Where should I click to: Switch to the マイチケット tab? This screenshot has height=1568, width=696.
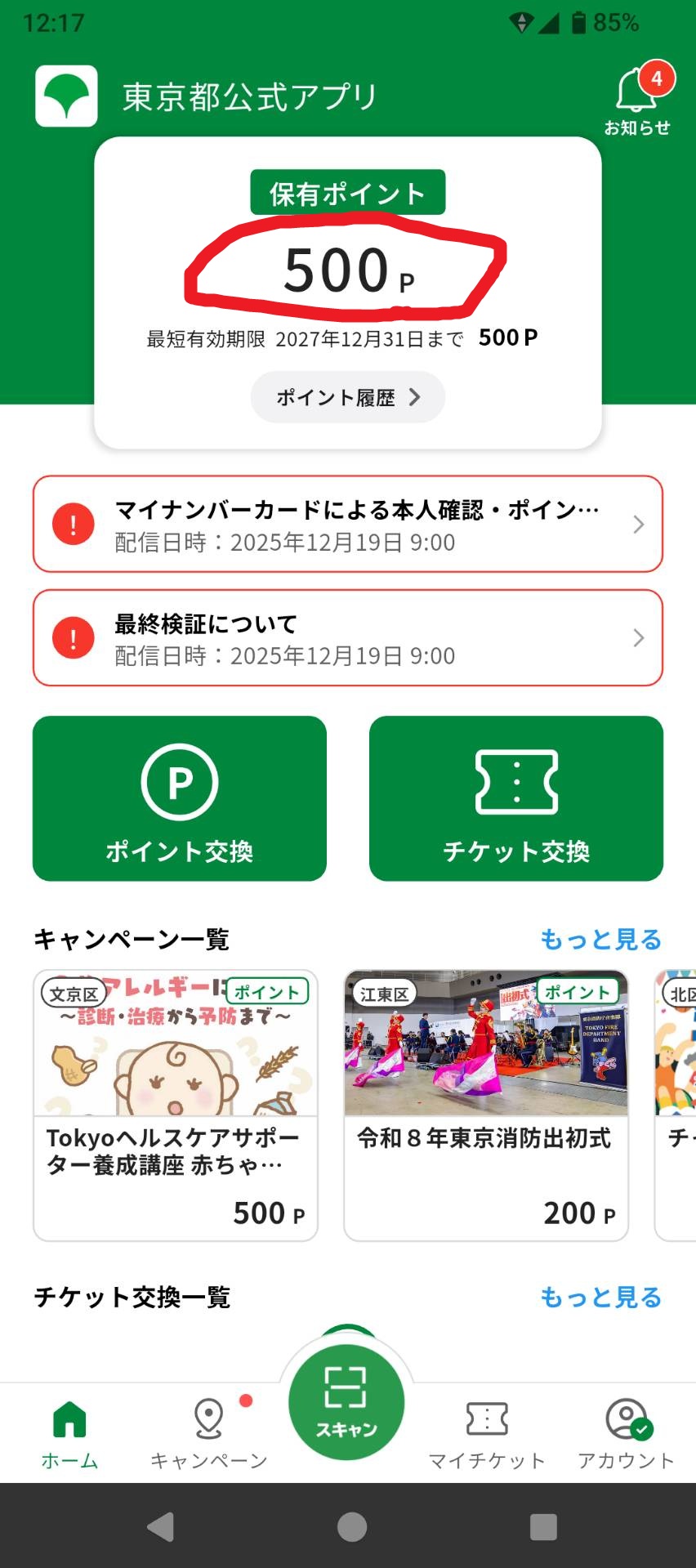(487, 1434)
